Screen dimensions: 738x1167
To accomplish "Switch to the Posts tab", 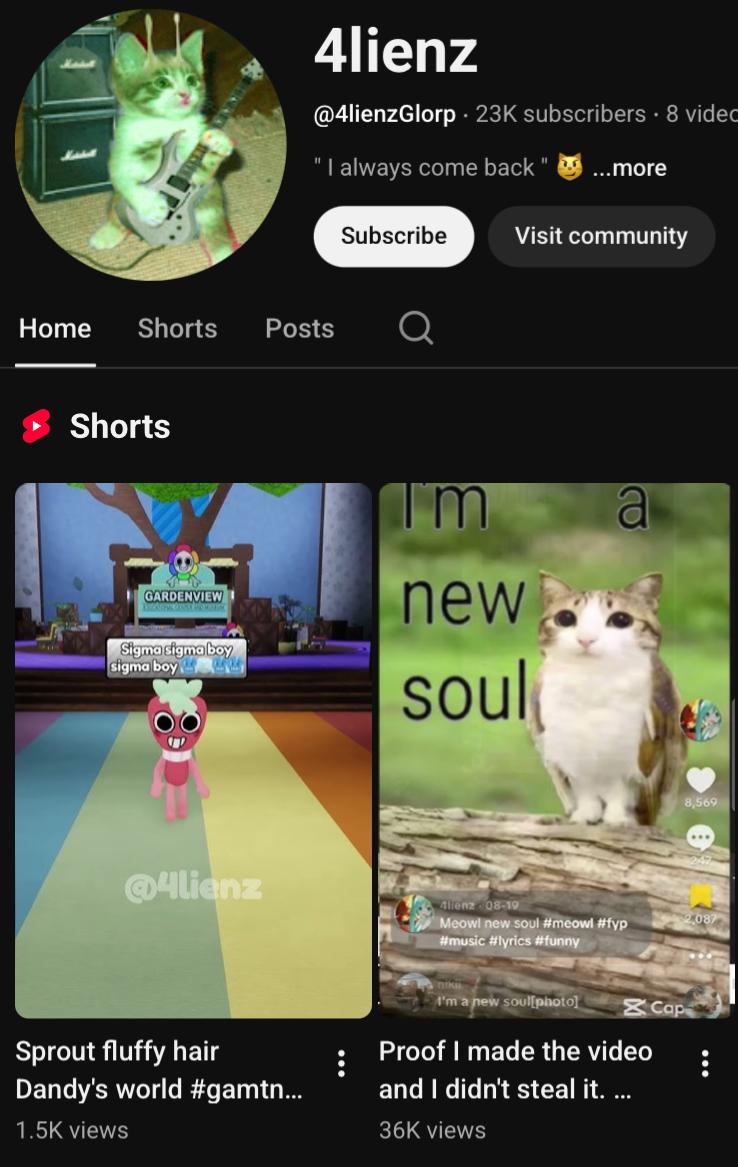I will tap(299, 328).
